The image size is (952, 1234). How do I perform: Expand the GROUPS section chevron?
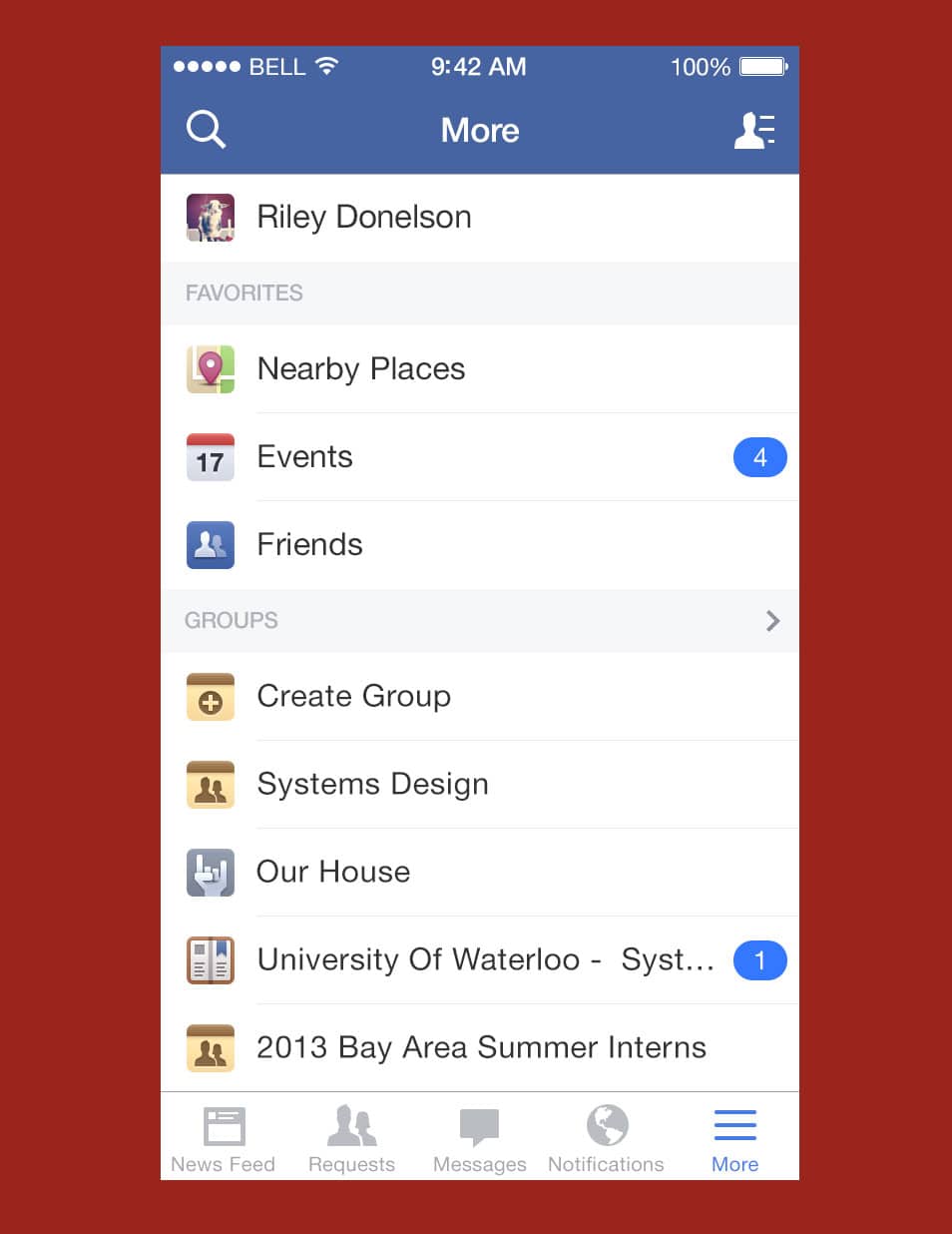772,620
